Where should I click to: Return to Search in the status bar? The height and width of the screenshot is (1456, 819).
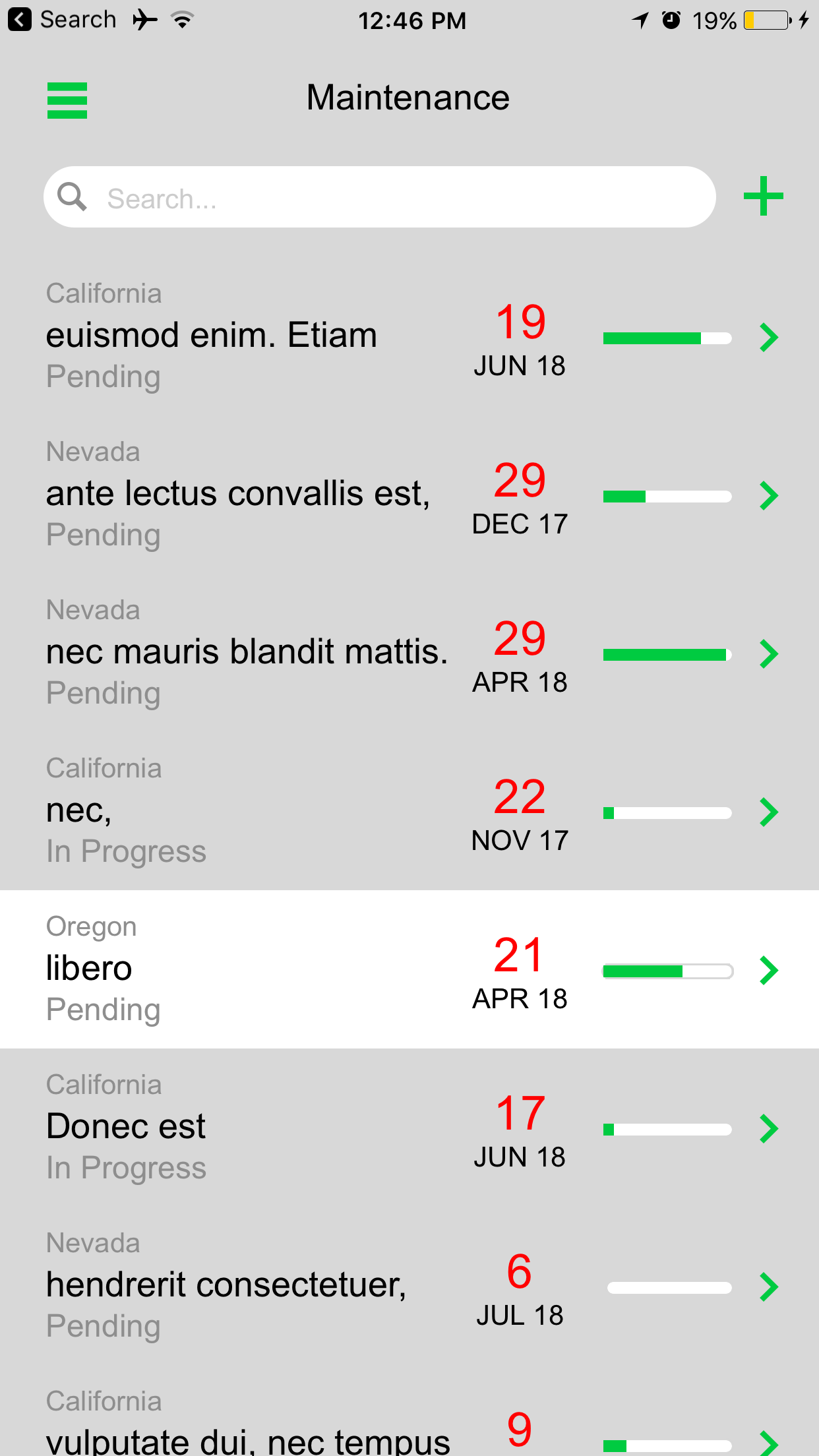click(x=63, y=20)
